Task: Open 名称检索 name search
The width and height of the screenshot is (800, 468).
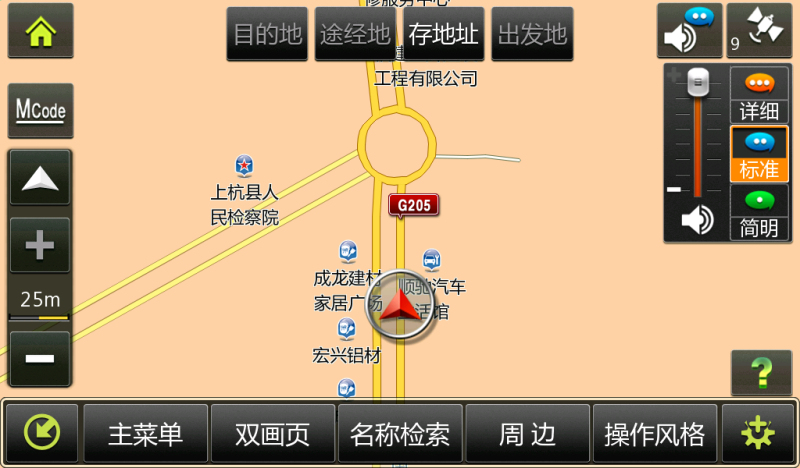Action: click(x=400, y=434)
